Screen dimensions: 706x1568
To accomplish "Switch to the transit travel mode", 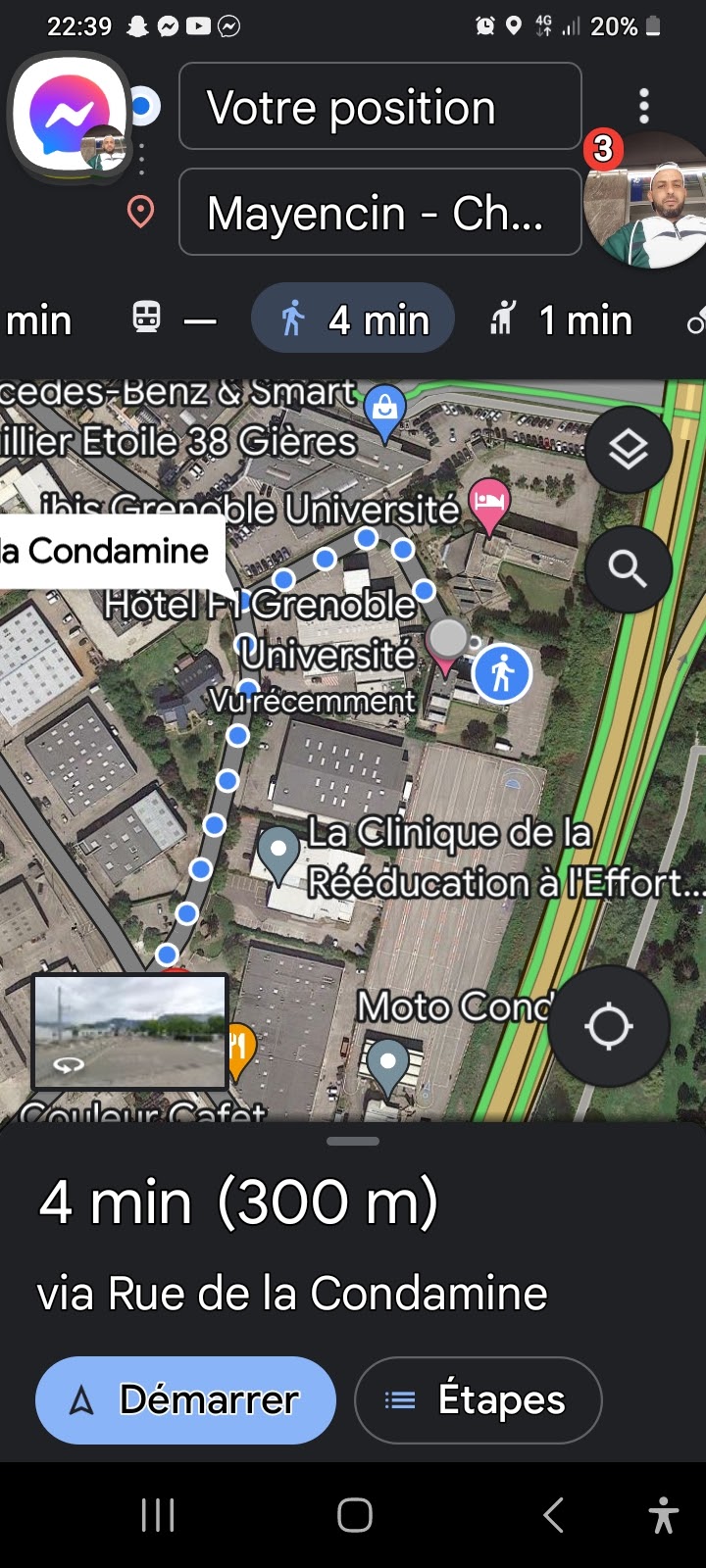I will tap(173, 319).
